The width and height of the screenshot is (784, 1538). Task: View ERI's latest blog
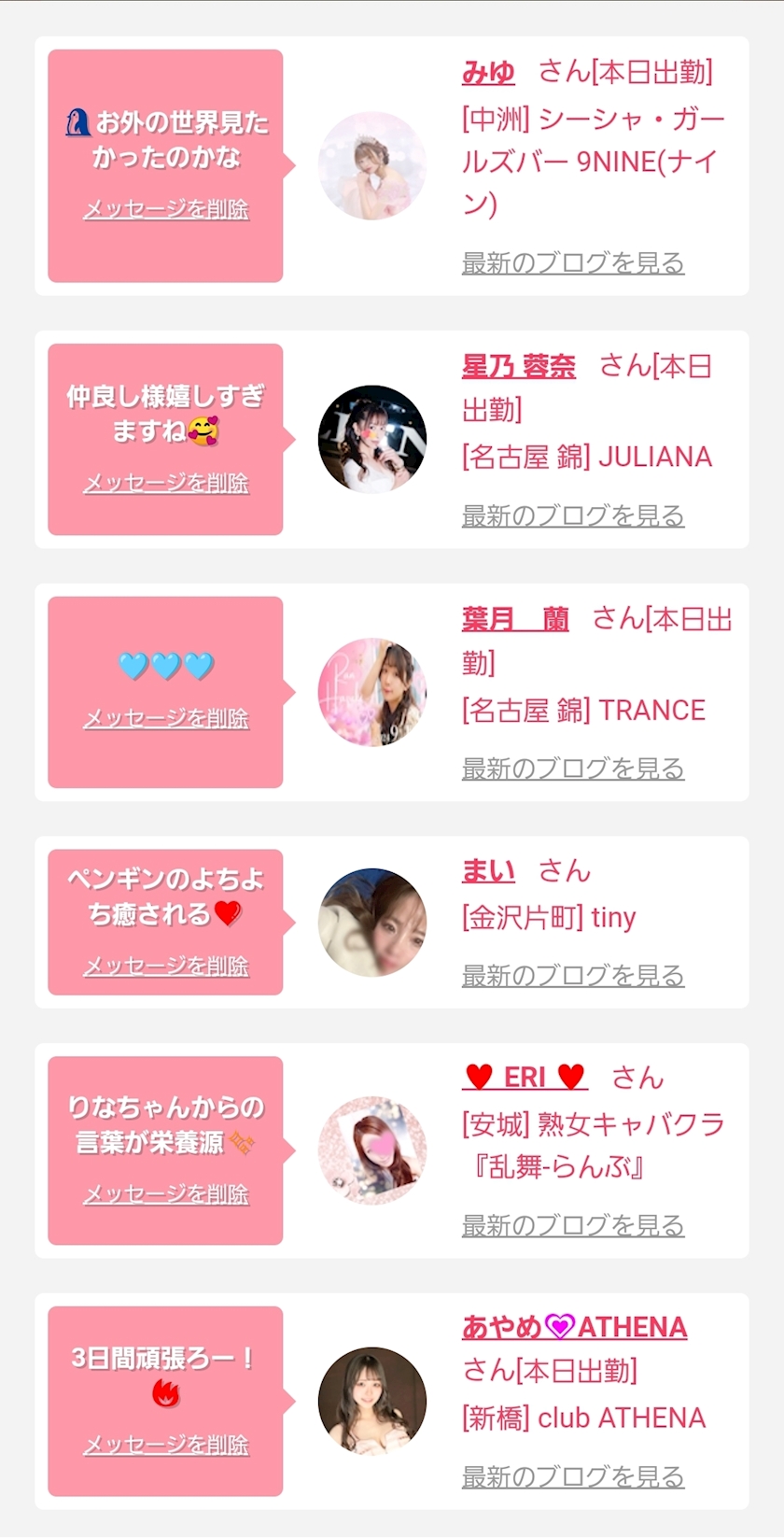pos(573,1225)
